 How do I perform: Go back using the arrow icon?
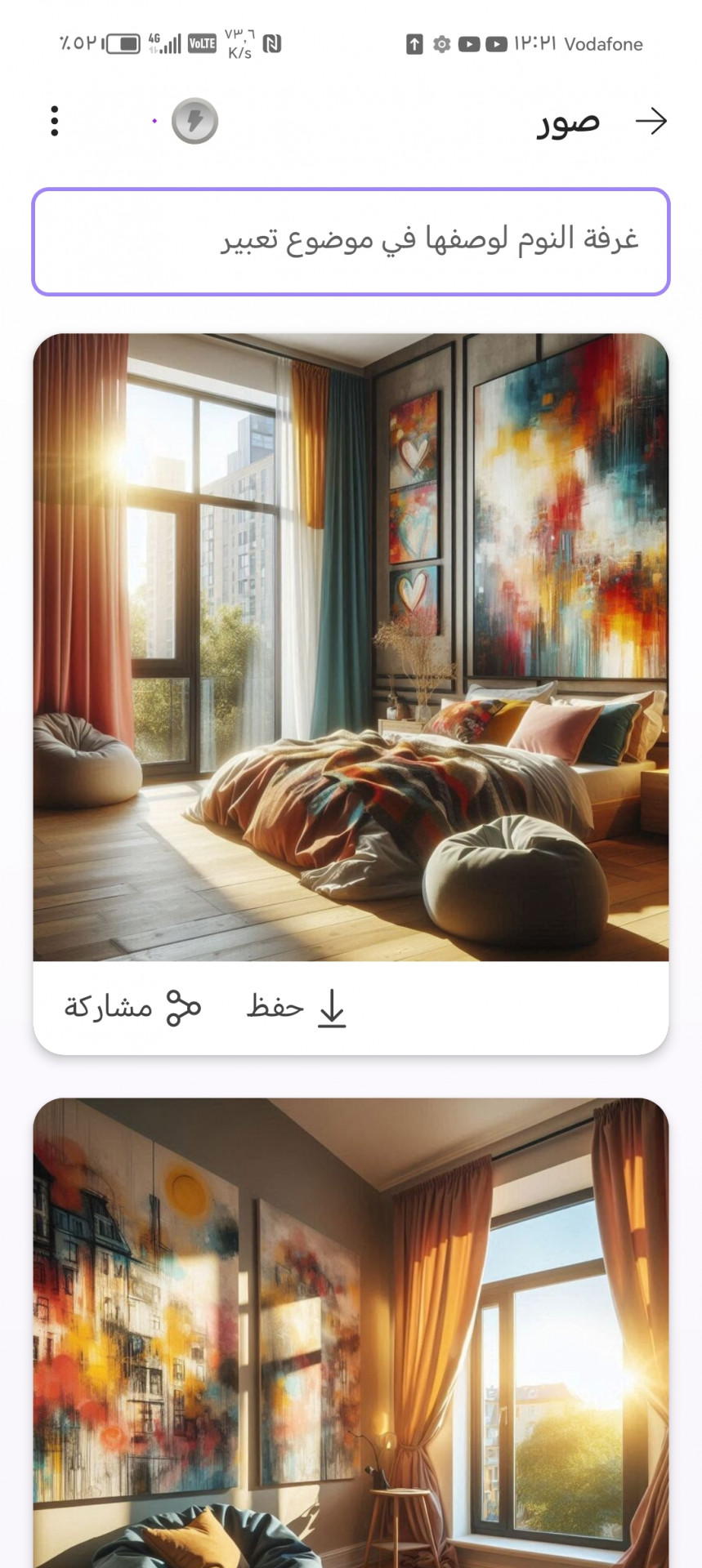[651, 121]
